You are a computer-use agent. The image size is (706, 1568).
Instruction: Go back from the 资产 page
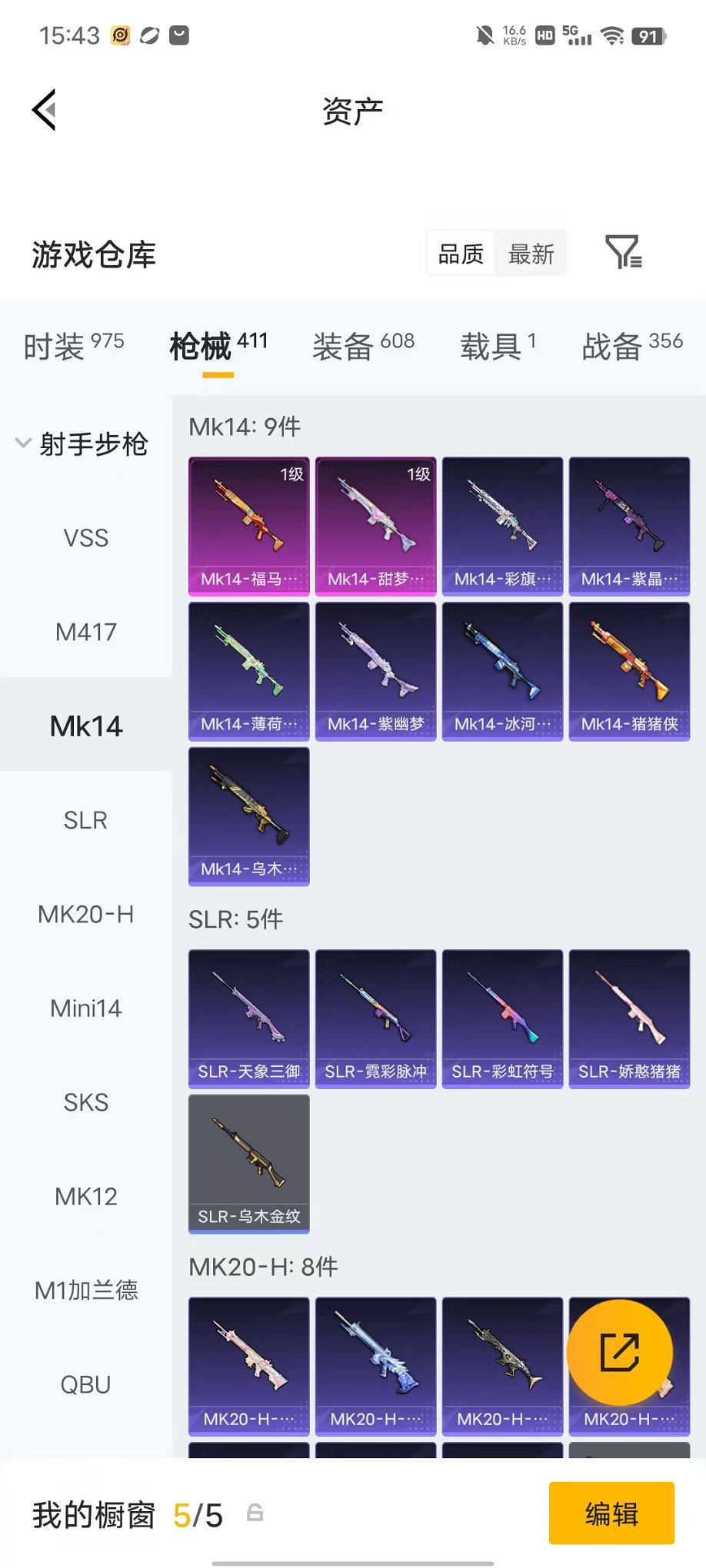point(45,111)
